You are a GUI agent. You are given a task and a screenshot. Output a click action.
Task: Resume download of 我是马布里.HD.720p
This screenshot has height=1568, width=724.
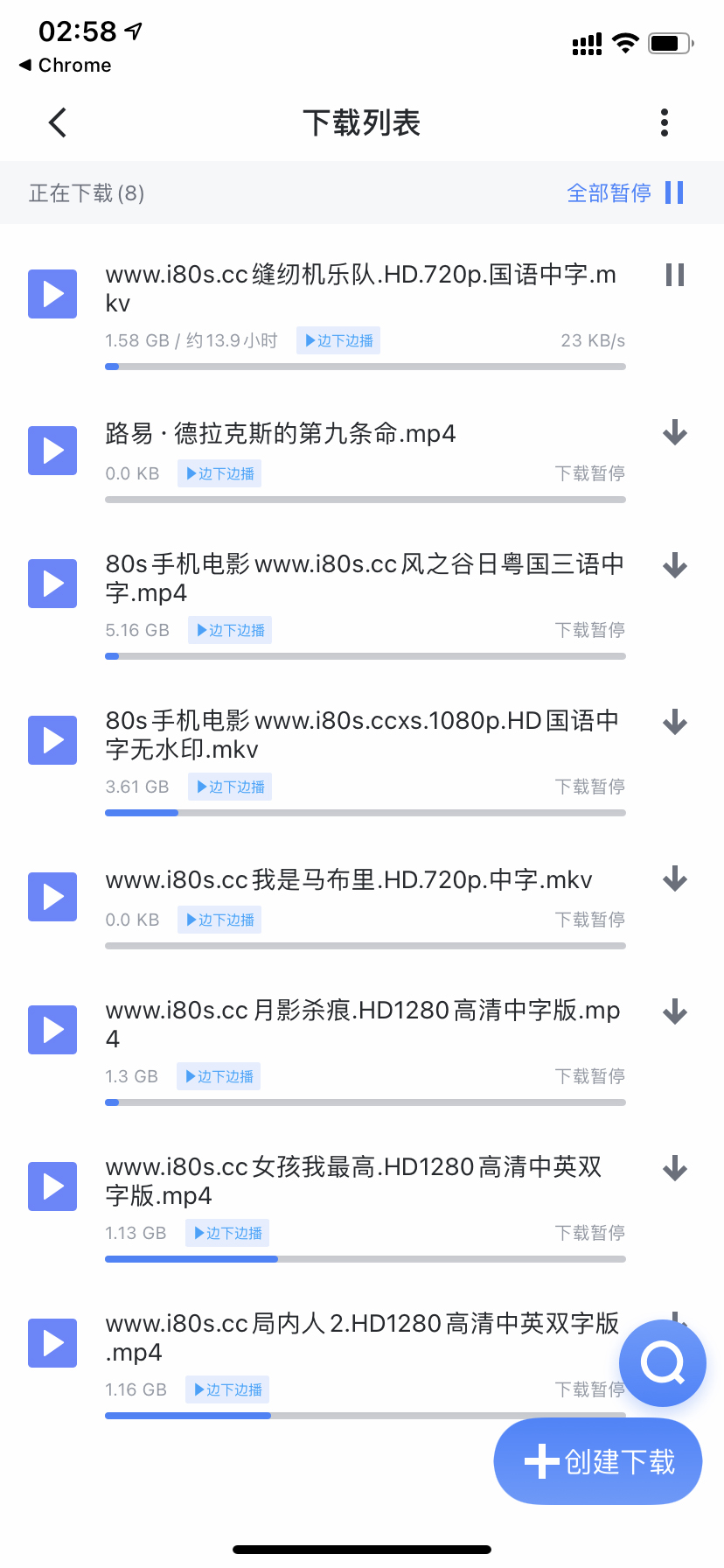674,878
